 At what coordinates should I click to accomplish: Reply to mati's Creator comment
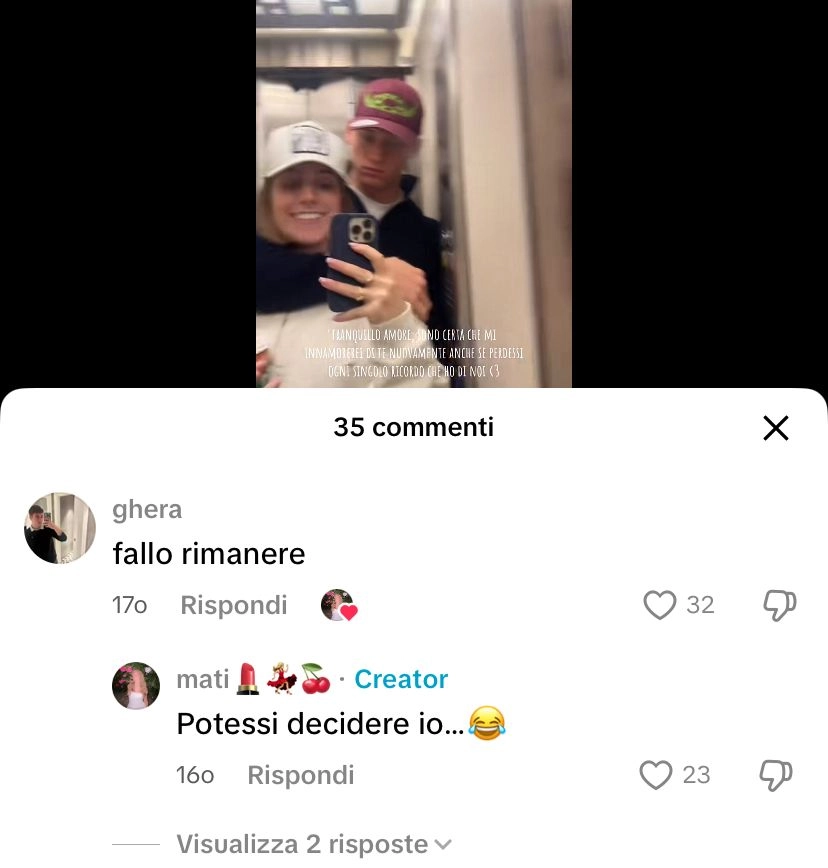click(x=300, y=775)
